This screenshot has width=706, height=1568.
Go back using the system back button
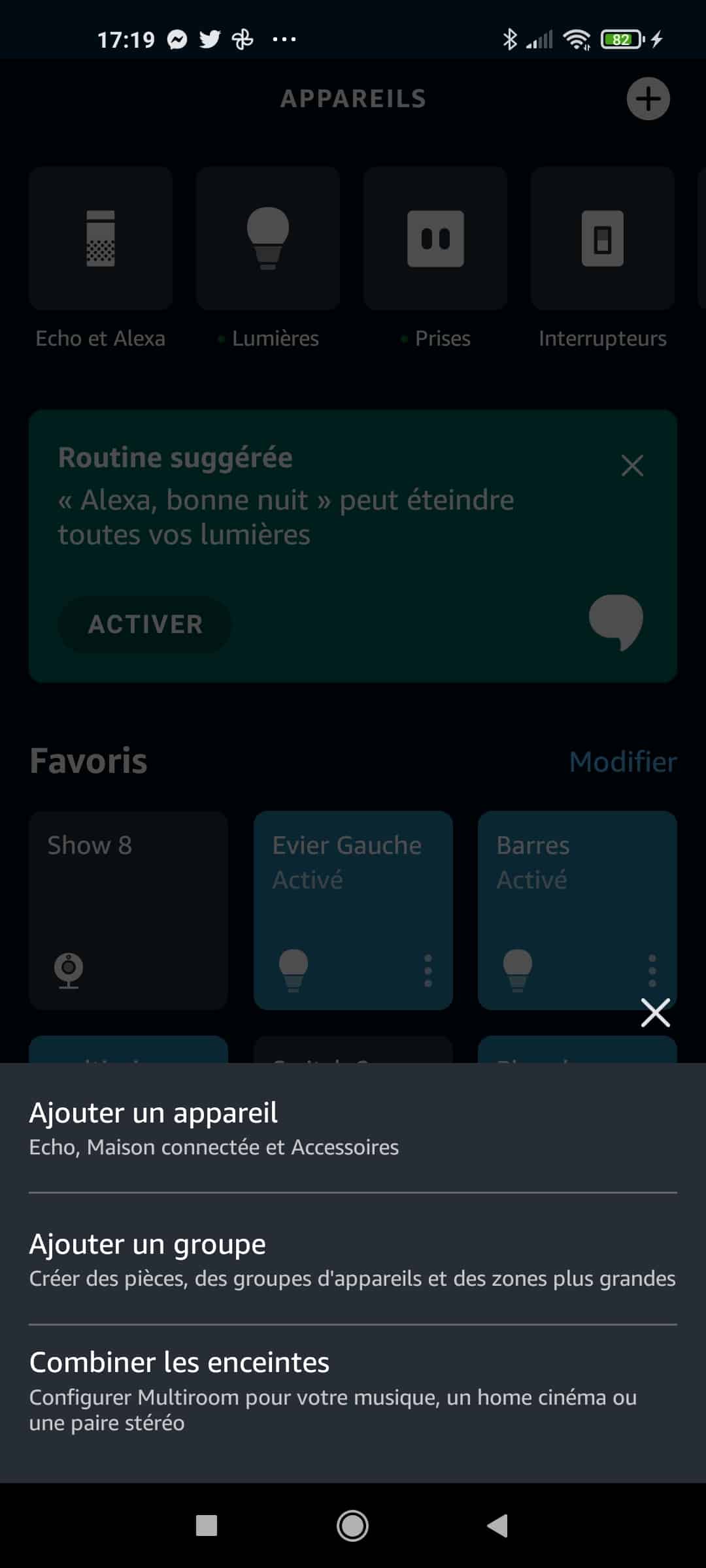tap(498, 1526)
